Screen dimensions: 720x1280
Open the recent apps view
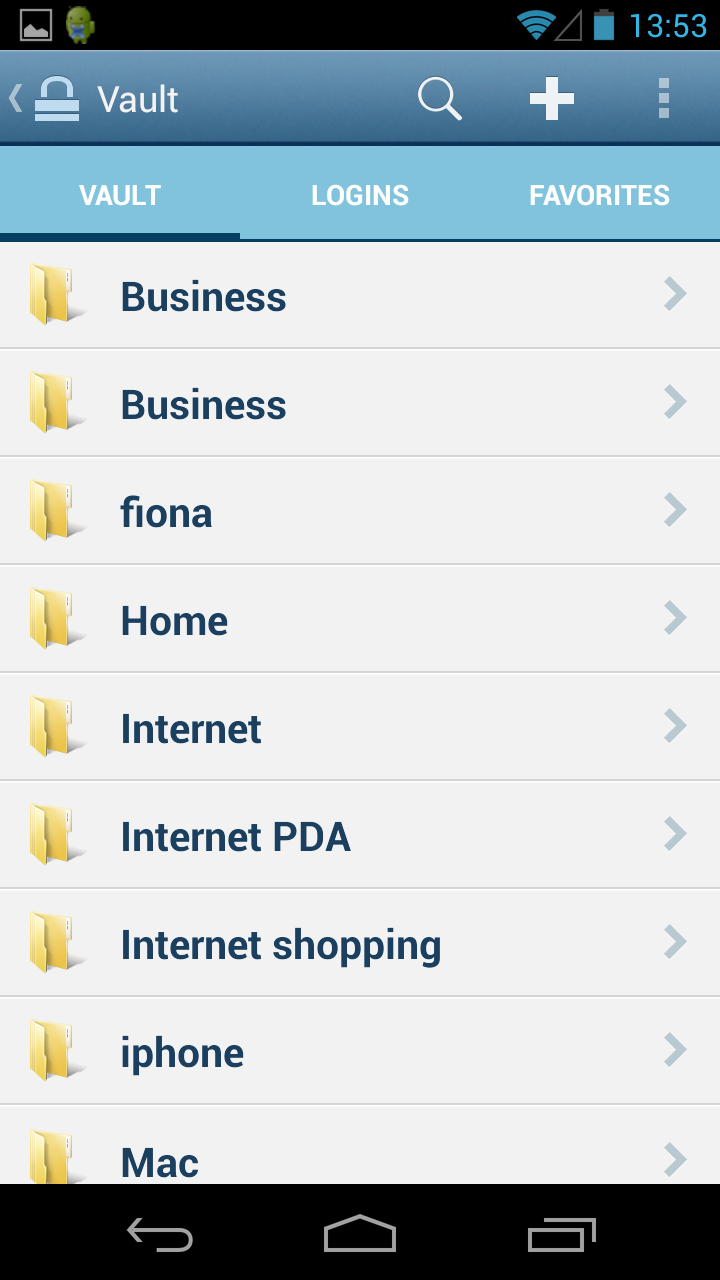click(561, 1235)
